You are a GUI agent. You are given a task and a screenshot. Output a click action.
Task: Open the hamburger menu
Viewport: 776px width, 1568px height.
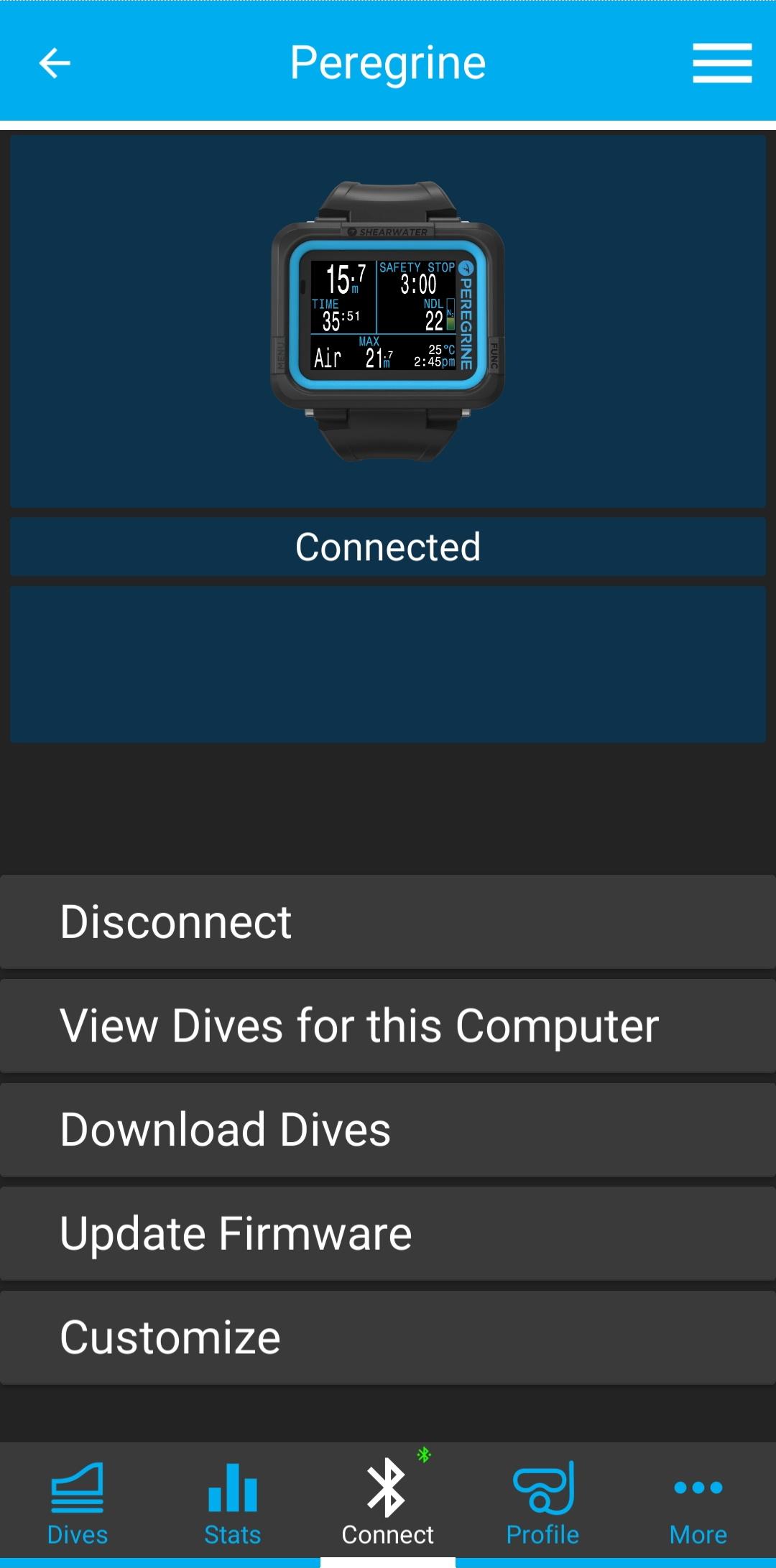coord(722,63)
